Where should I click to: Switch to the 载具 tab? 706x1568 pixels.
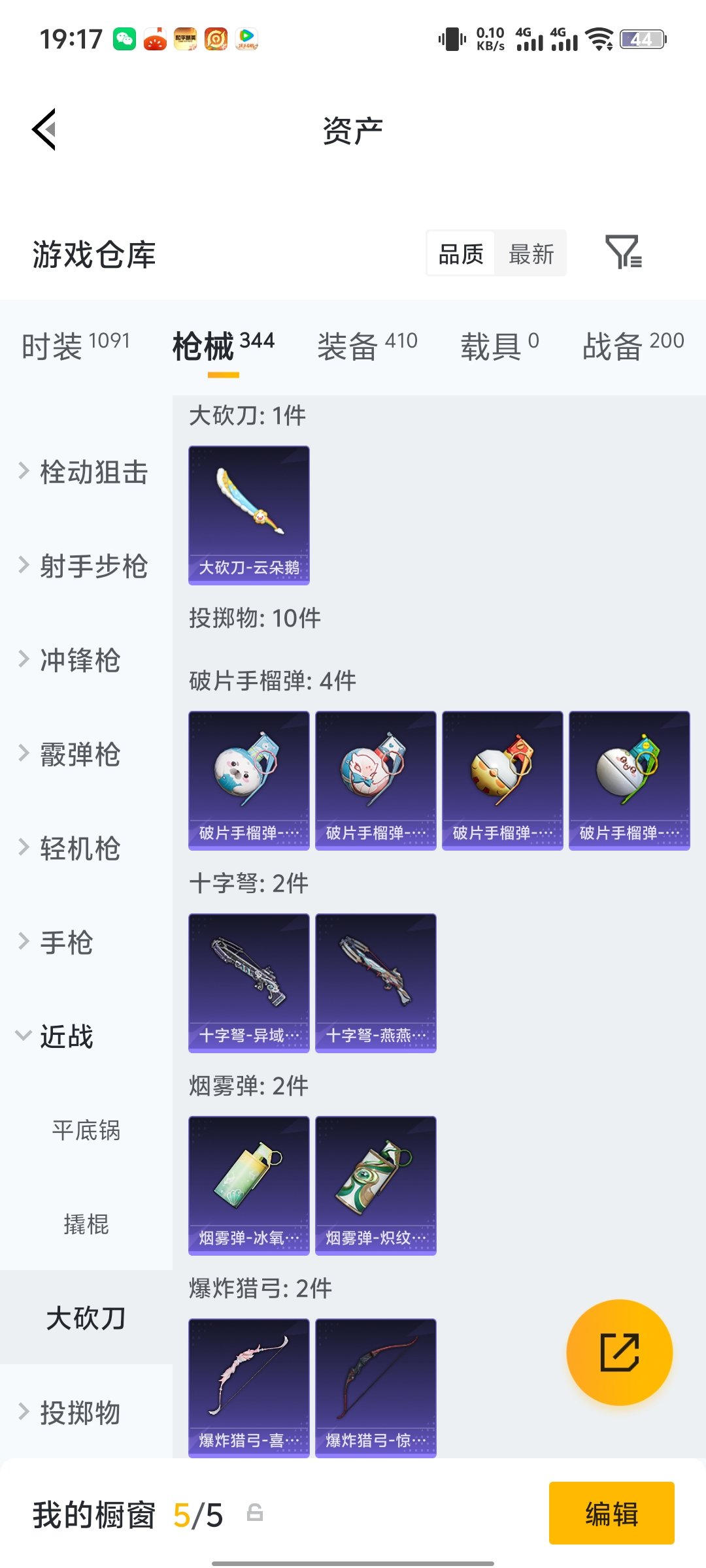point(499,345)
